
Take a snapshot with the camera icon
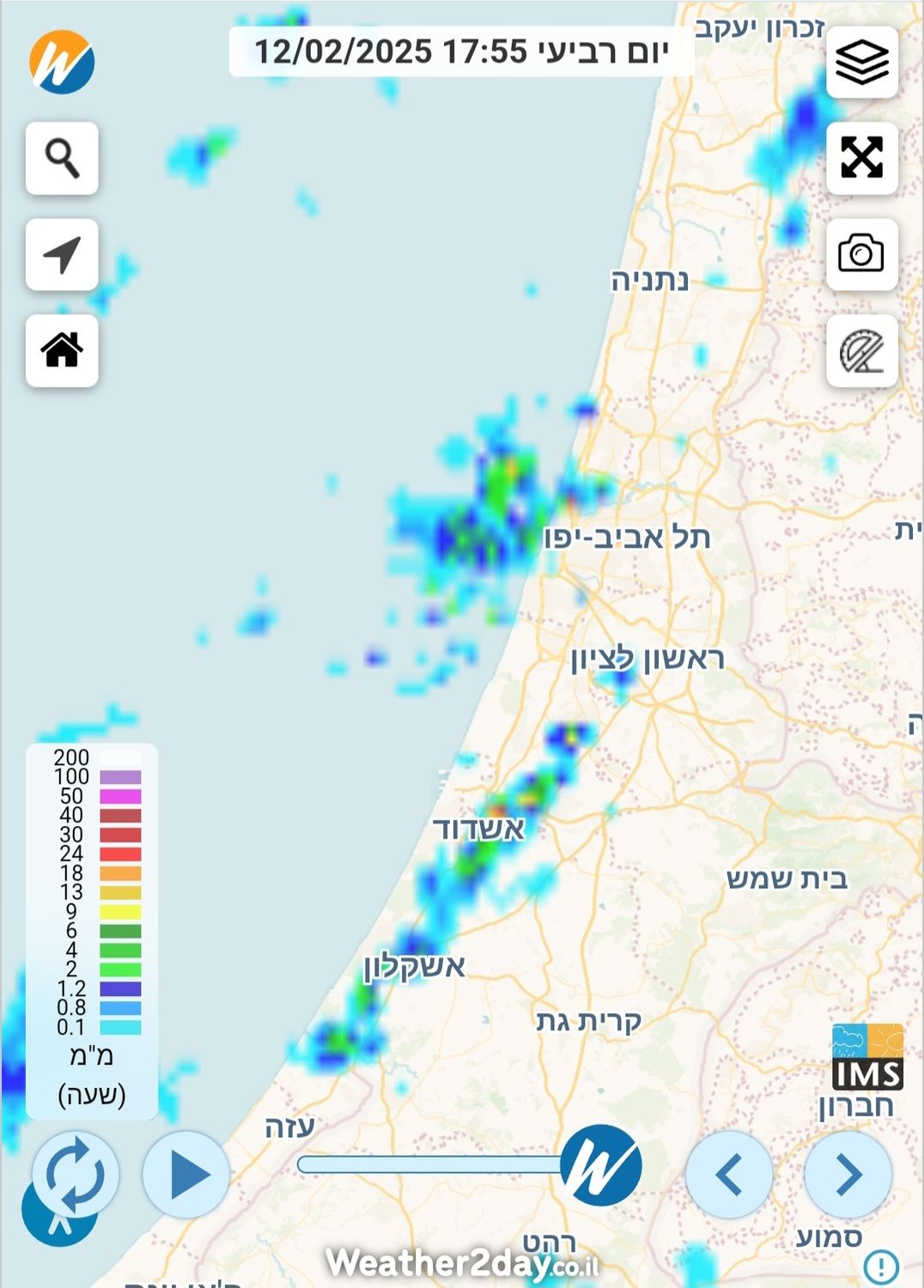861,254
